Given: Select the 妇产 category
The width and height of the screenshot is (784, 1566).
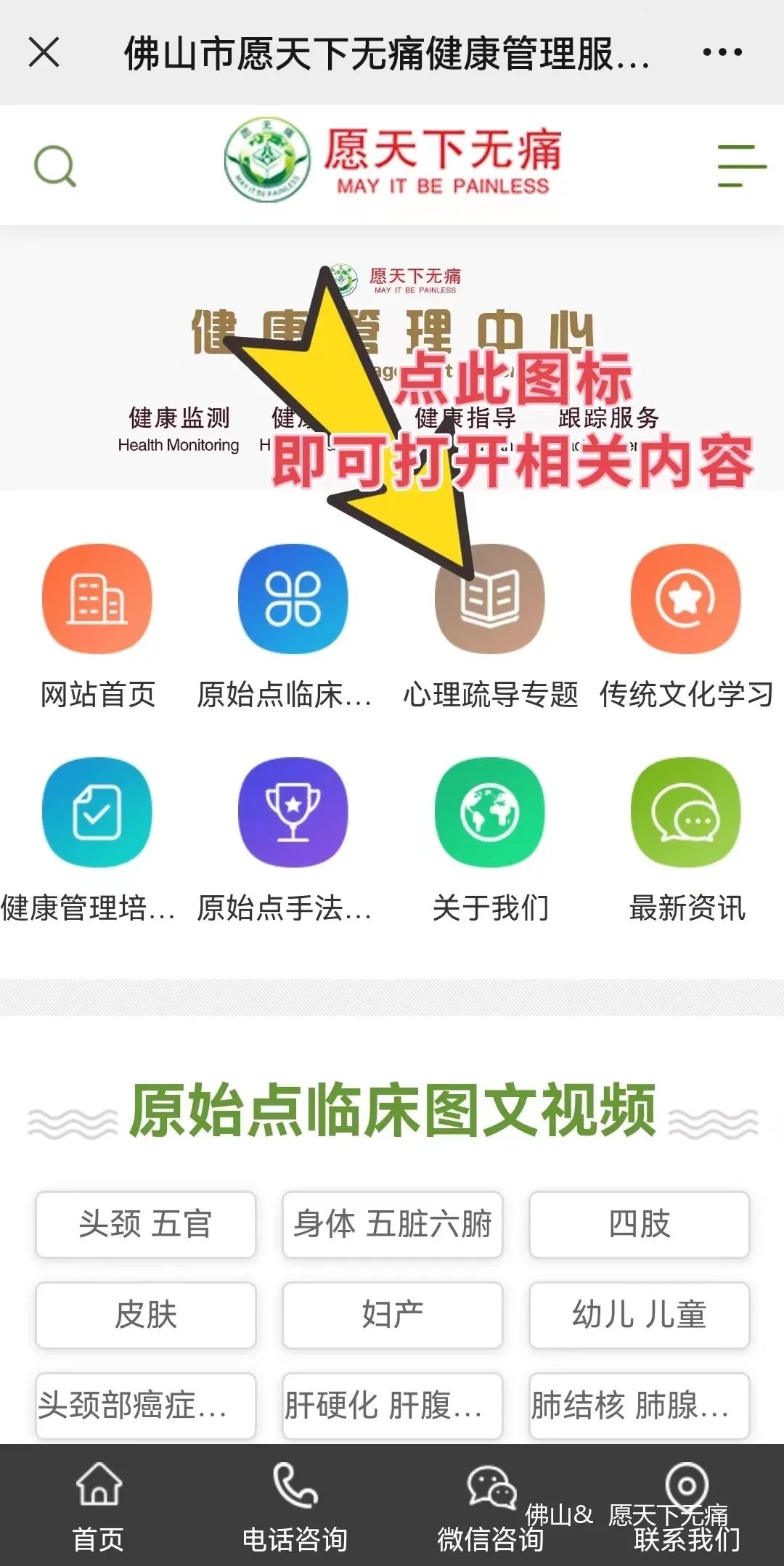Looking at the screenshot, I should 392,1315.
